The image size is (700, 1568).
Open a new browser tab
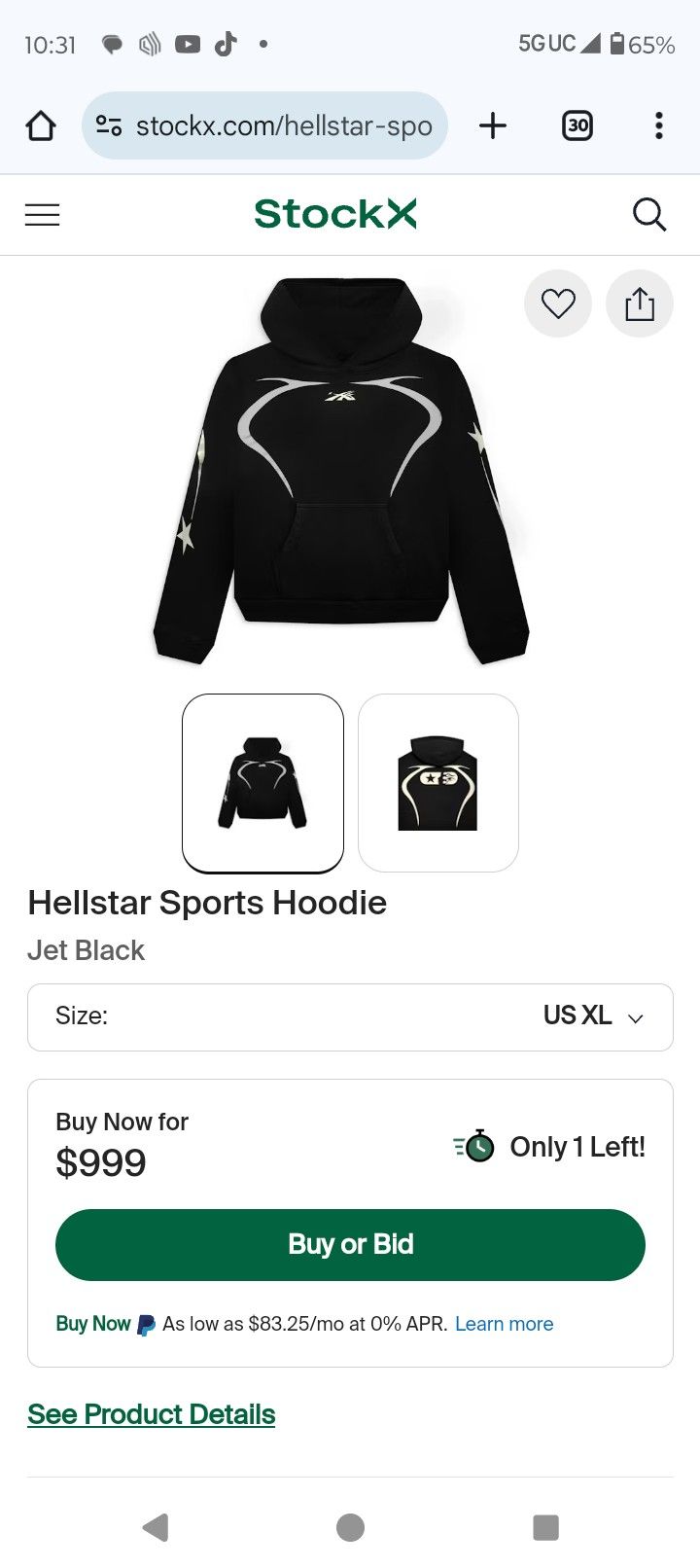[493, 125]
